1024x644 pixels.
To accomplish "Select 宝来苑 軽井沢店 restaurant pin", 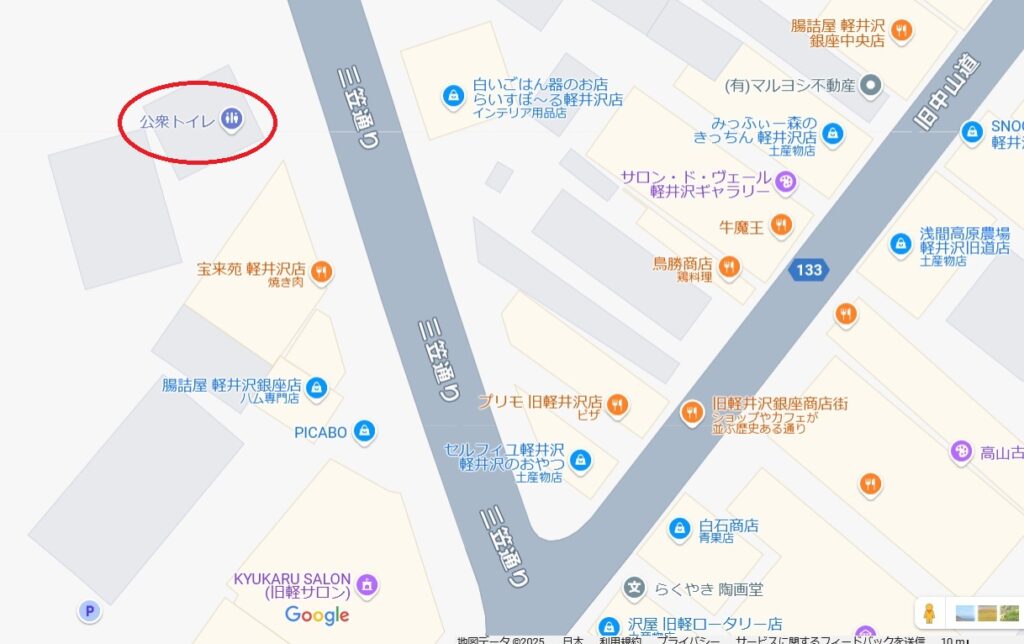I will click(x=321, y=270).
